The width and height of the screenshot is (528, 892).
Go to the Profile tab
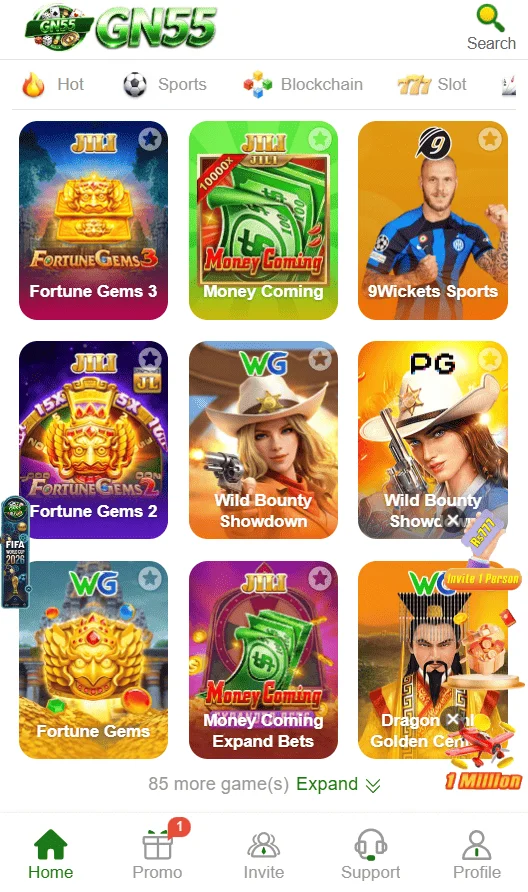coord(477,854)
